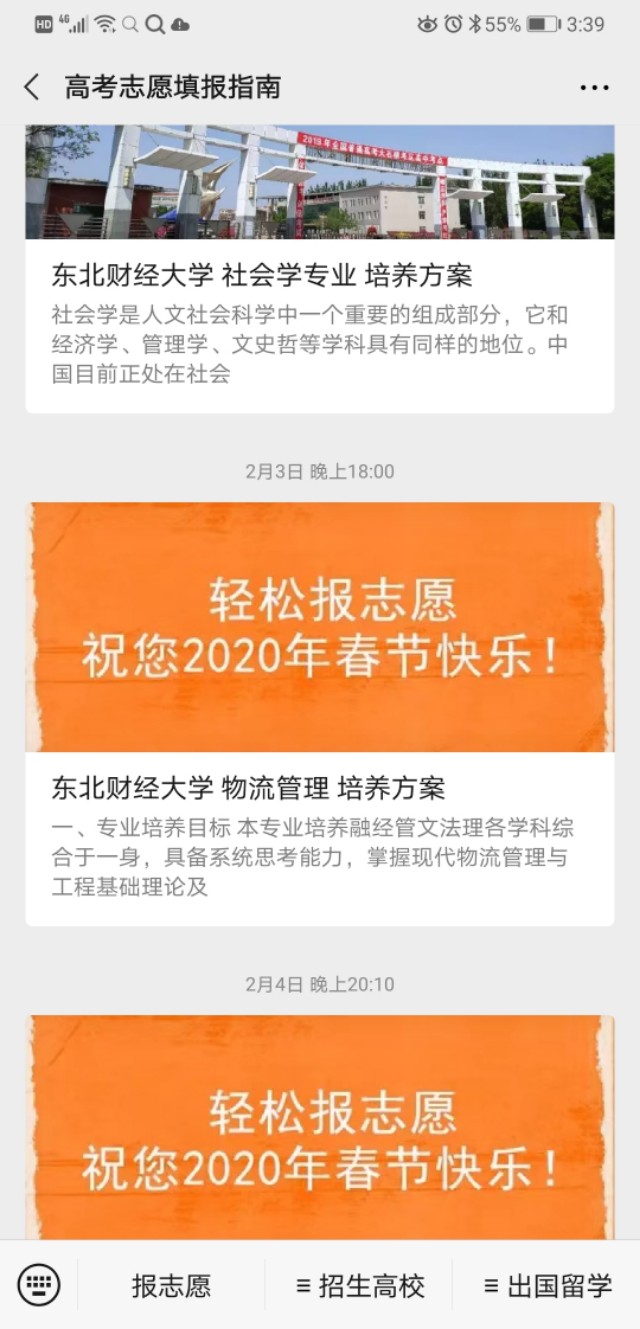640x1329 pixels.
Task: Expand the 出国留学 menu
Action: click(547, 1286)
